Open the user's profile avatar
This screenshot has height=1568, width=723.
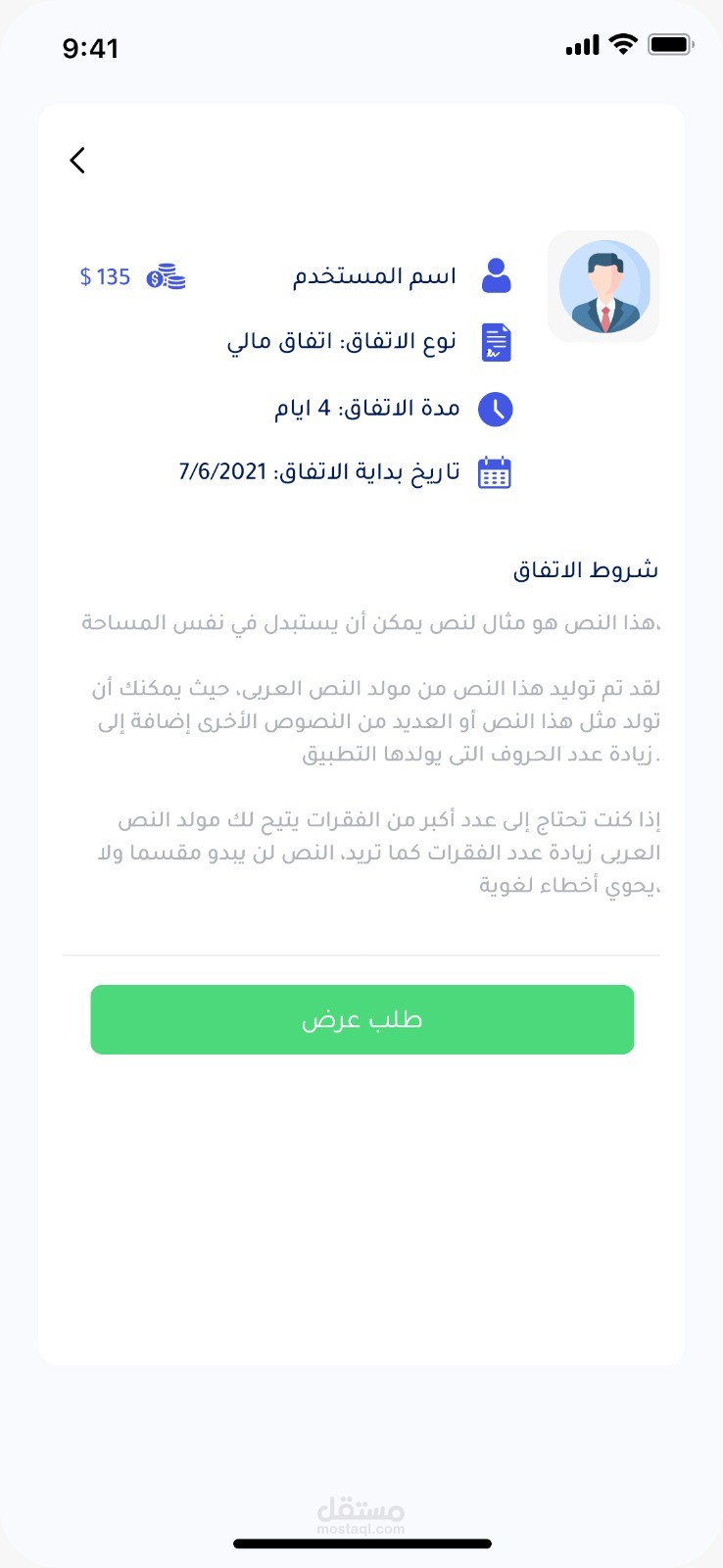point(603,287)
